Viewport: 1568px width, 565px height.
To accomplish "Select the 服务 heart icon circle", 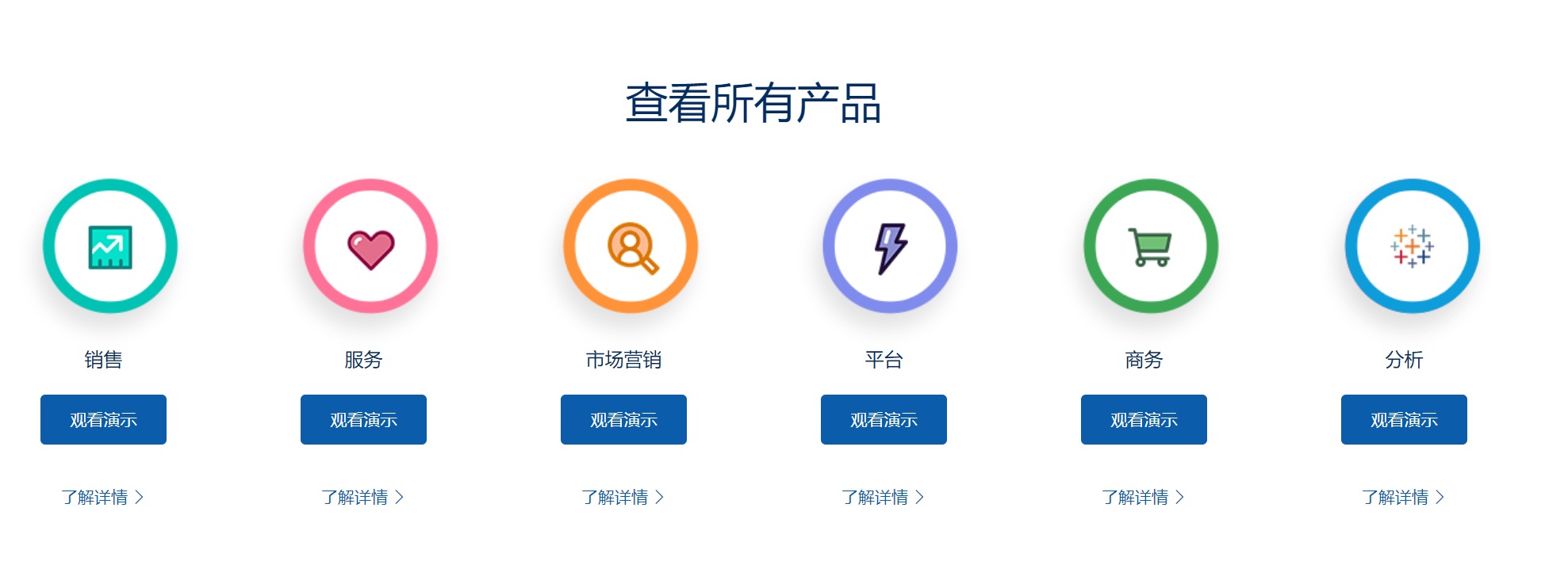I will (370, 246).
